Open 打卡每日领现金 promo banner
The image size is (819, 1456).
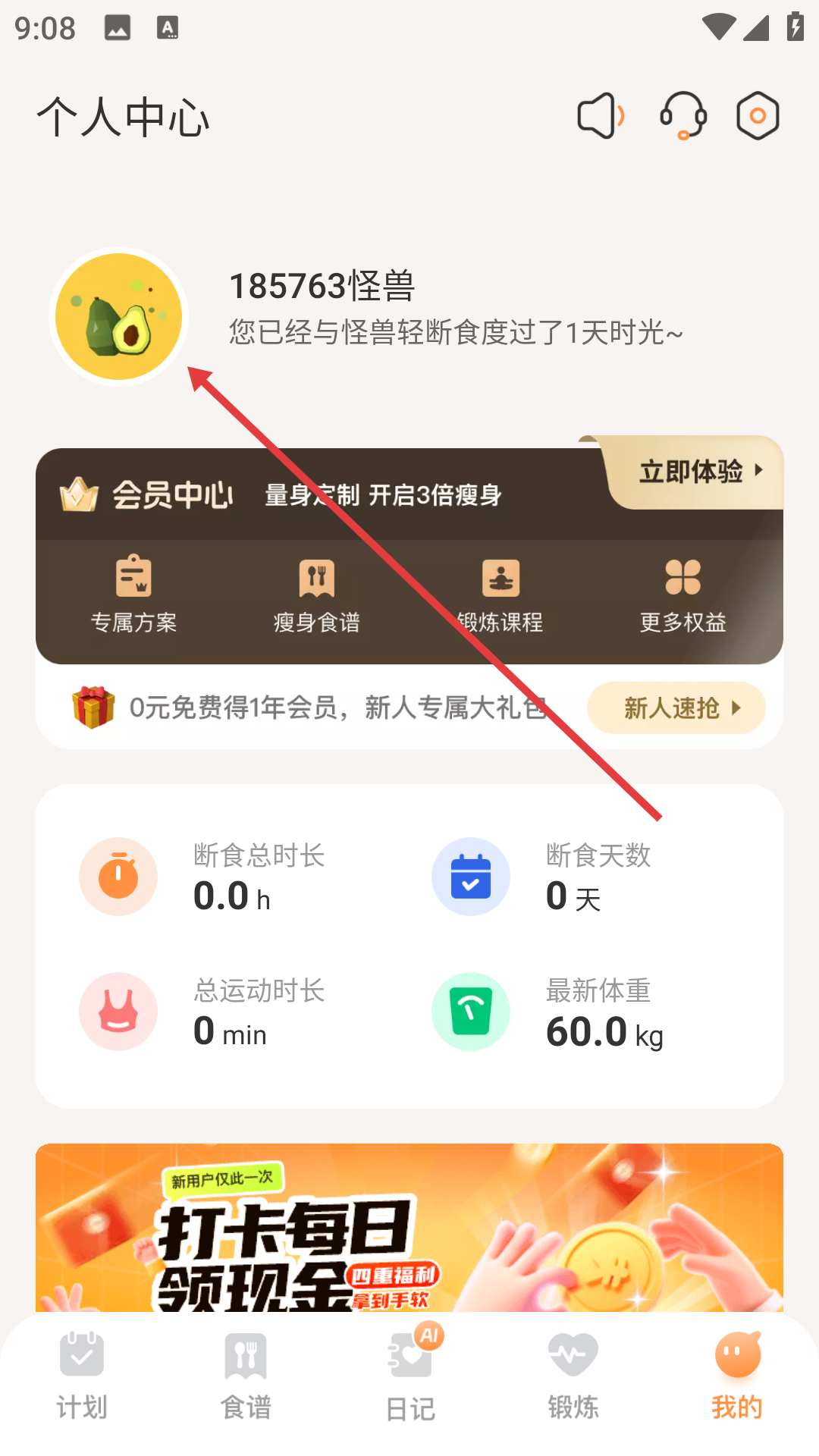(x=409, y=1228)
